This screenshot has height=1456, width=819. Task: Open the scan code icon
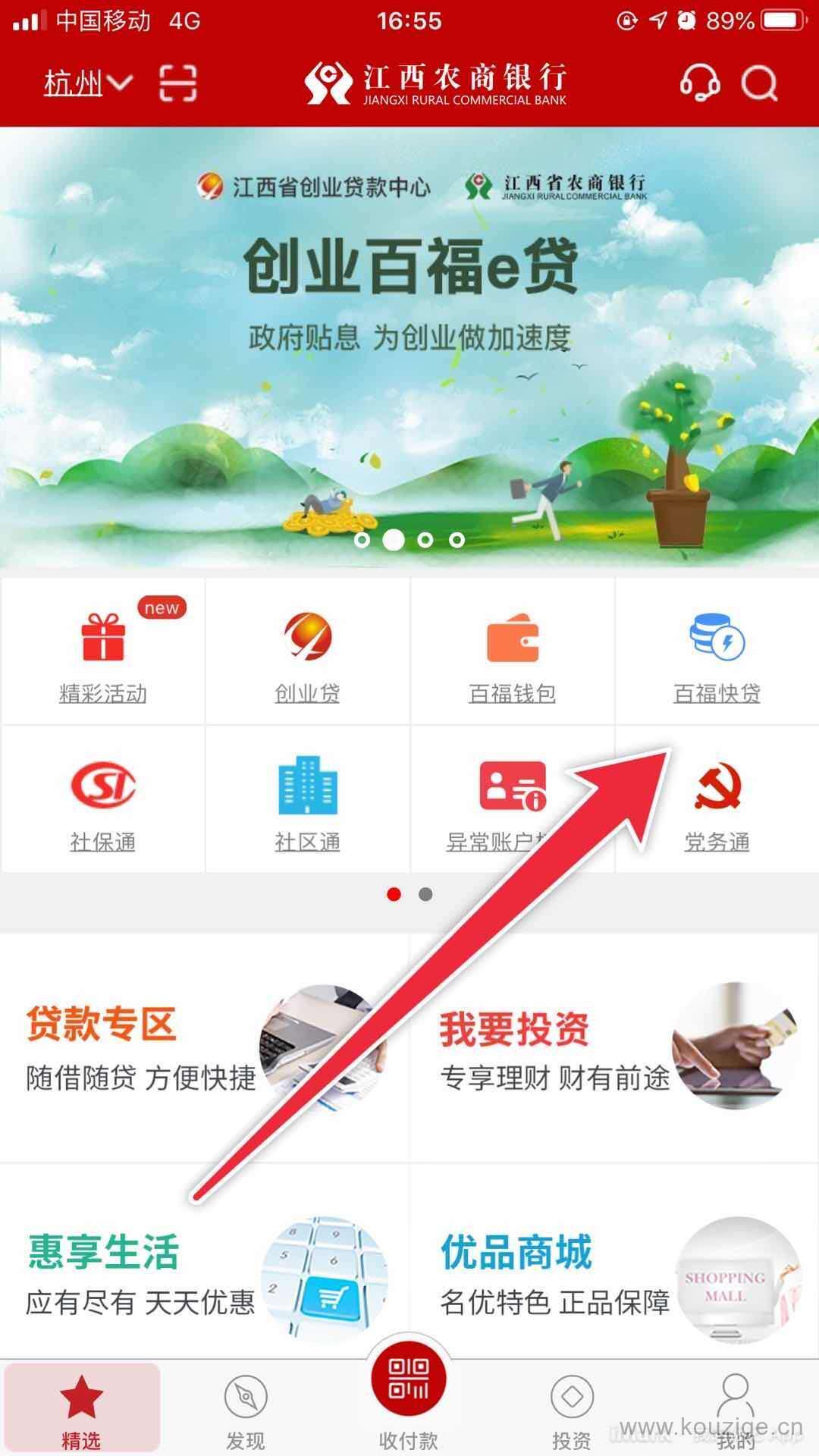178,83
